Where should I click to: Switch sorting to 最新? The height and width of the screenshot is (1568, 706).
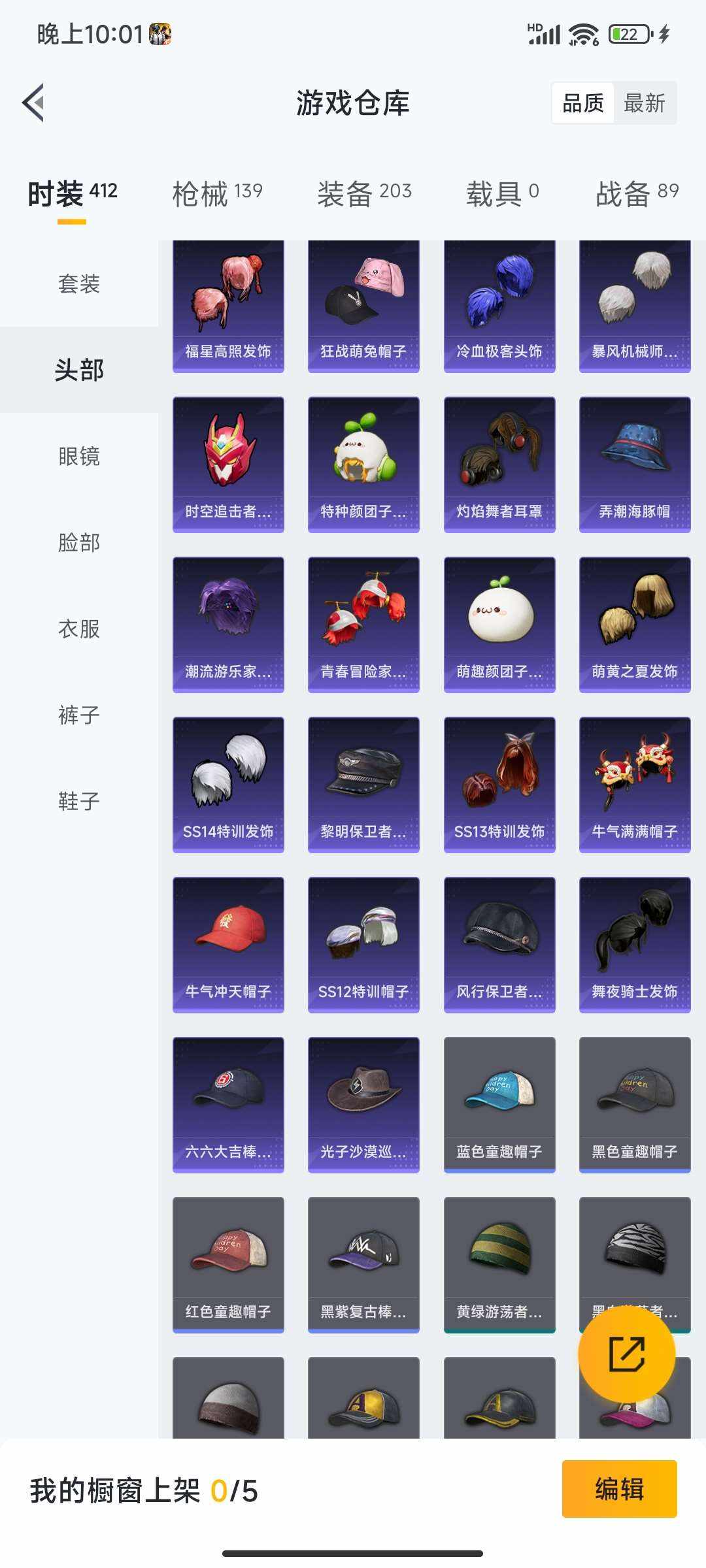coord(645,103)
